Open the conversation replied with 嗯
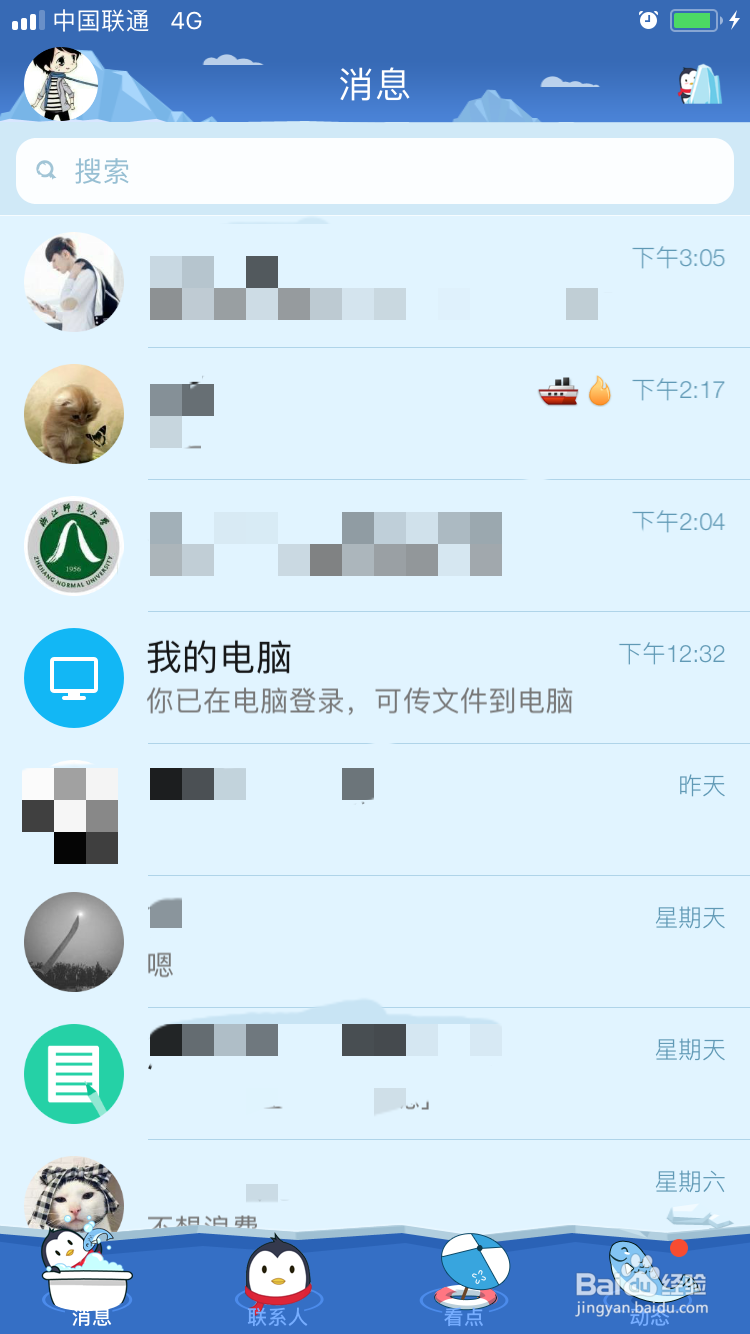Screen dimensions: 750x1334 [x=400, y=941]
